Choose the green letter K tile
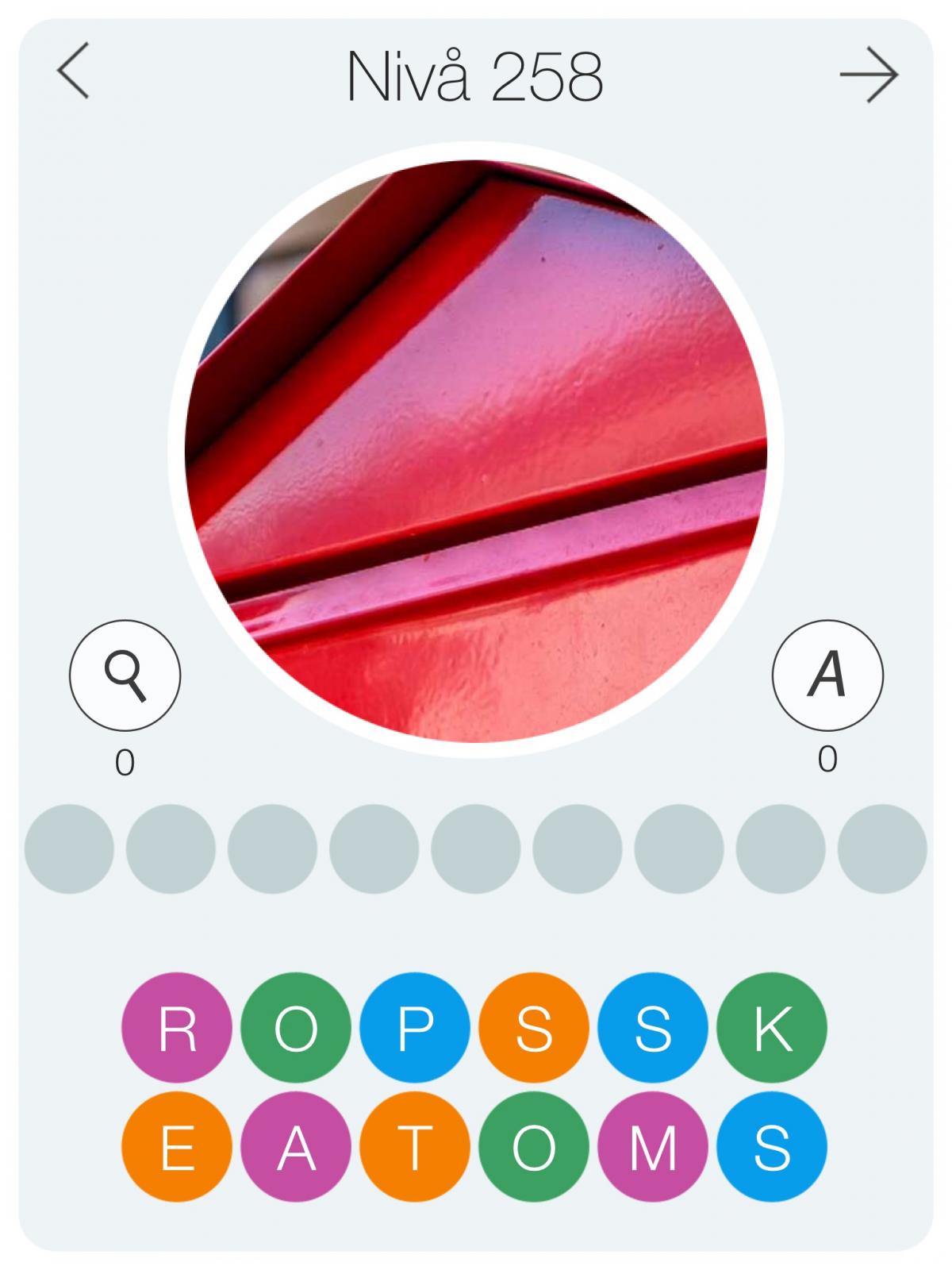This screenshot has height=1270, width=952. (772, 1028)
